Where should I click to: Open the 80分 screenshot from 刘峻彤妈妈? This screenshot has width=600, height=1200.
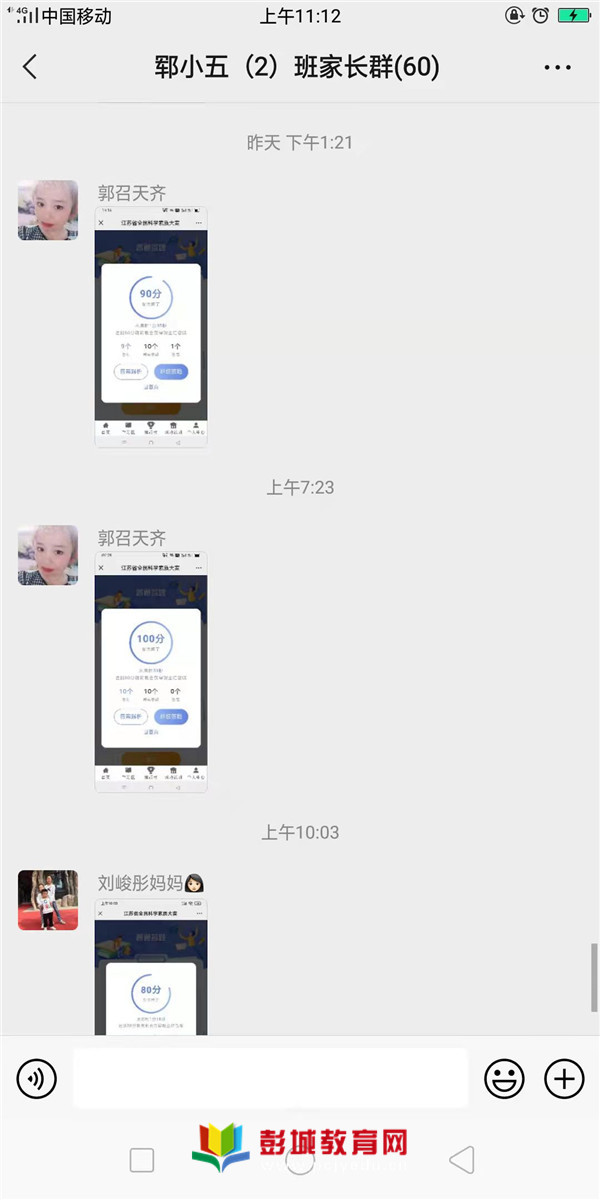(x=151, y=966)
